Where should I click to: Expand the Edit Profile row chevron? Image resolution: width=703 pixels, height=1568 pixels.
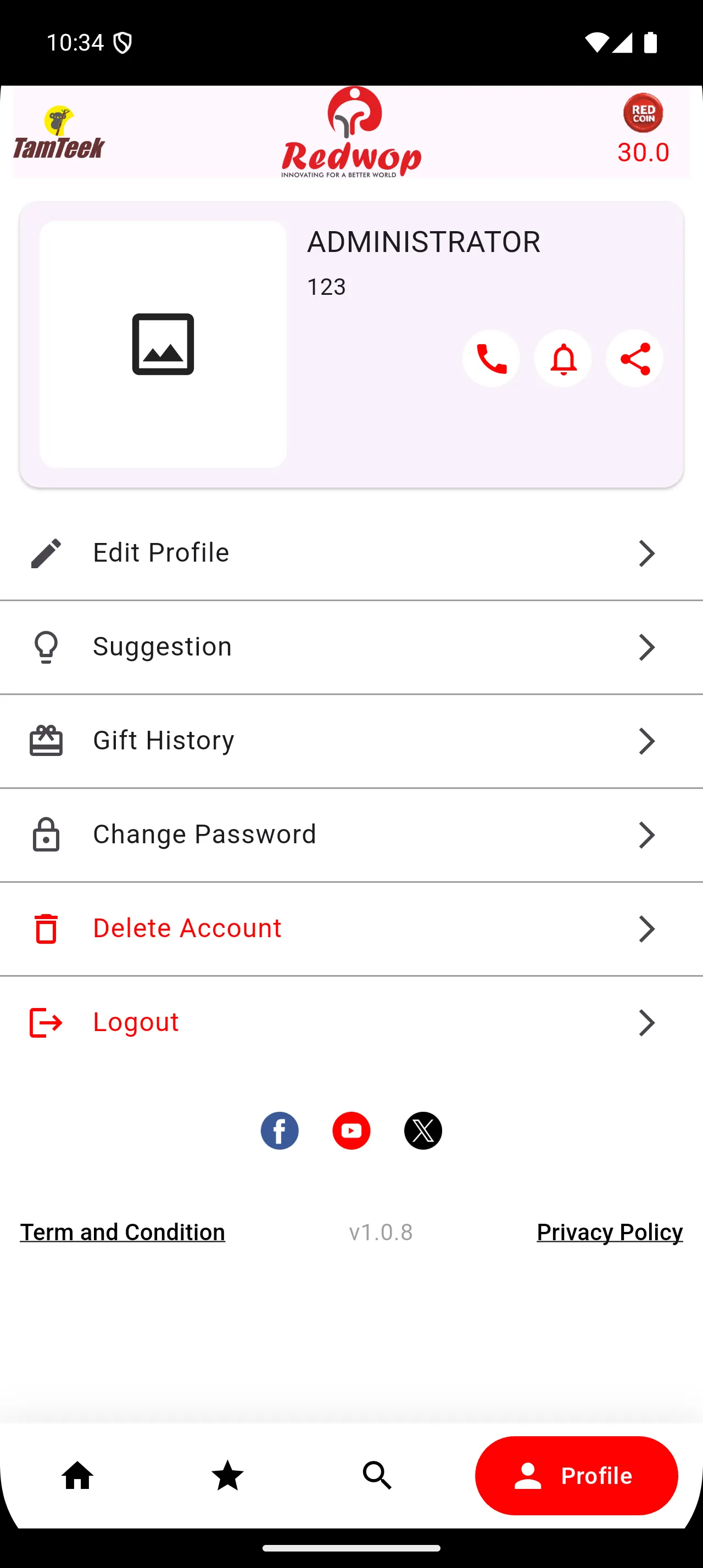click(646, 553)
